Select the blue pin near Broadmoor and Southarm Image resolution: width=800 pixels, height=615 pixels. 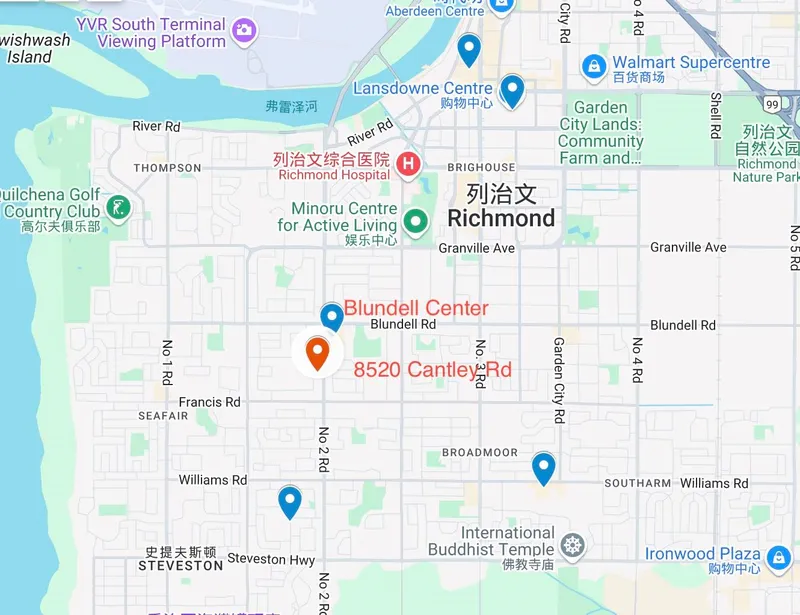[x=543, y=467]
